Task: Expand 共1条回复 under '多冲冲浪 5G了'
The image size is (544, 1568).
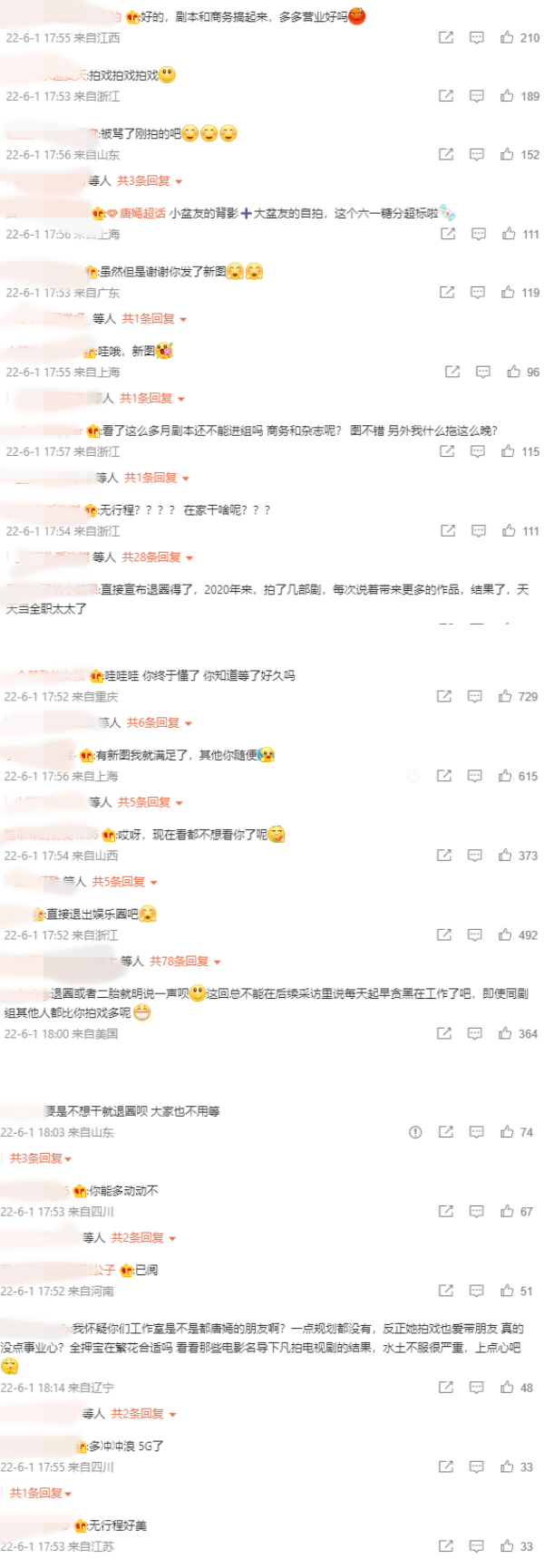Action: coord(41,1494)
